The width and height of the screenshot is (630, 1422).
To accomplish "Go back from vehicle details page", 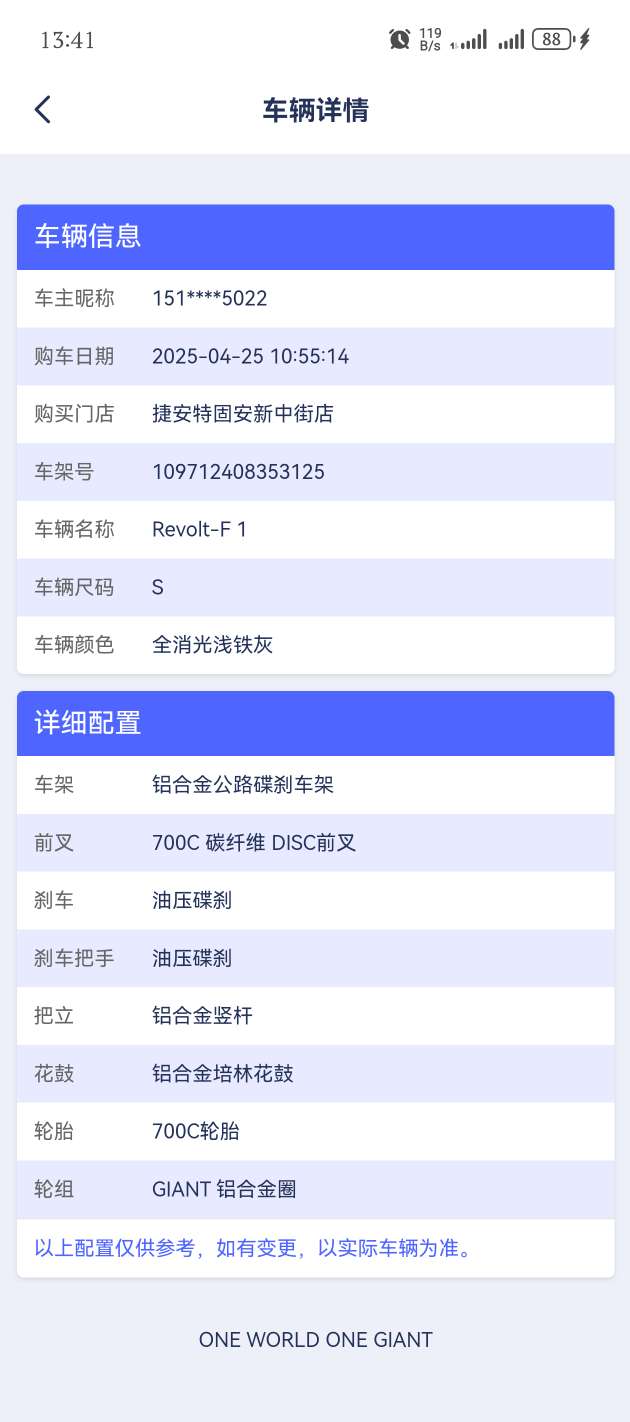I will click(x=42, y=109).
